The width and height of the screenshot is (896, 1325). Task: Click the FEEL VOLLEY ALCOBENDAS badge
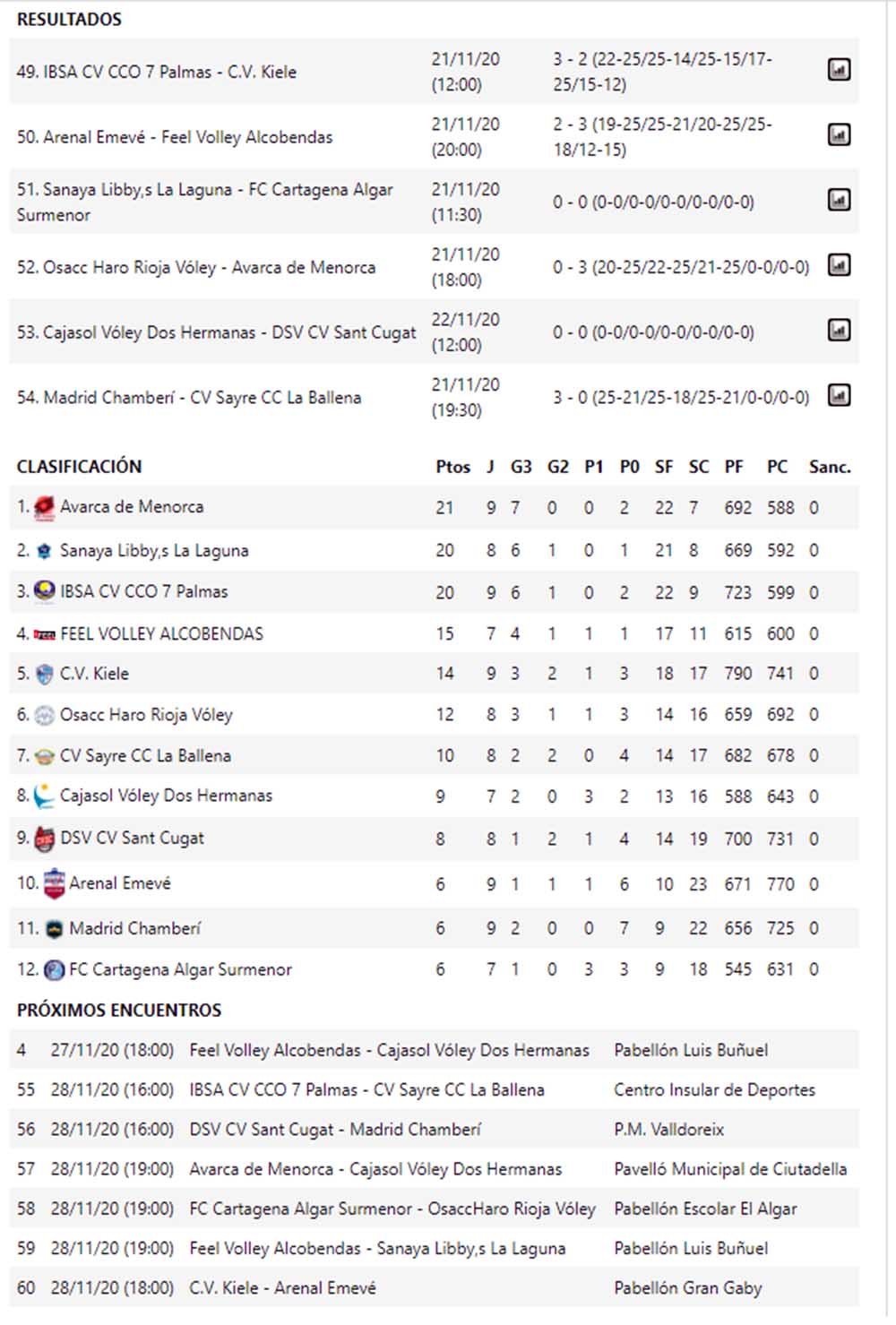tap(43, 632)
